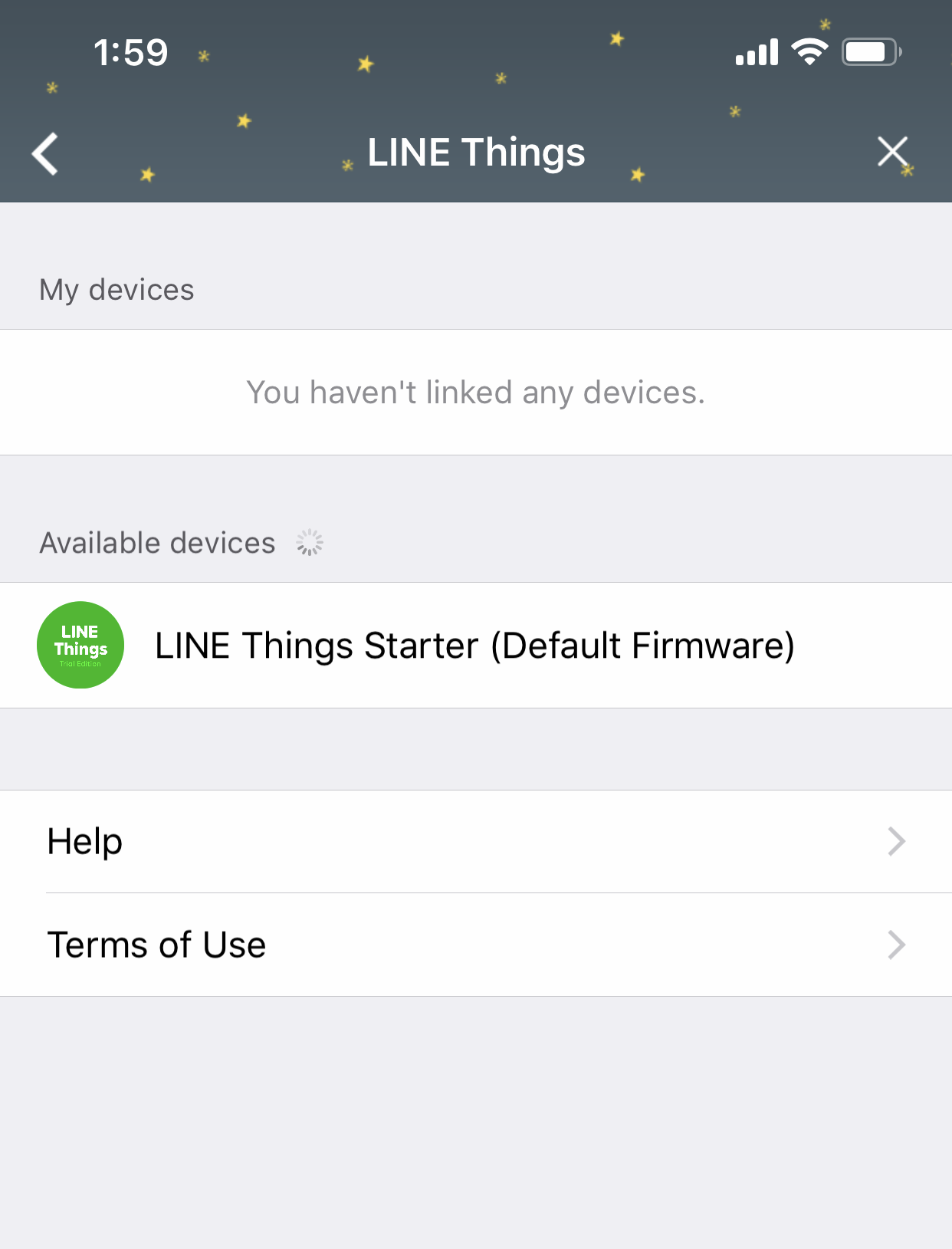This screenshot has width=952, height=1249.
Task: Tap the Available devices section label
Action: (157, 542)
